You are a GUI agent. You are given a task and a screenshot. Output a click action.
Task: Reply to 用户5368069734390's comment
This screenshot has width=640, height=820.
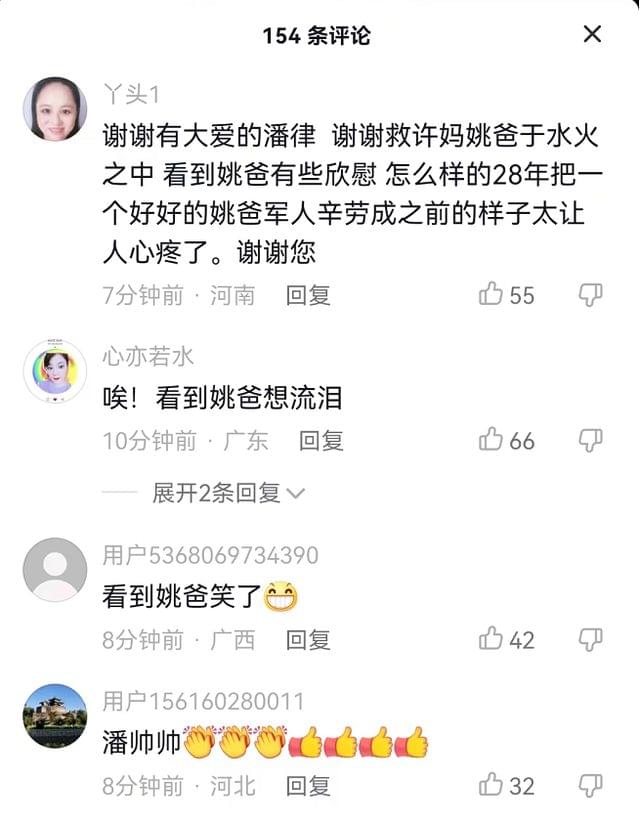click(x=308, y=640)
